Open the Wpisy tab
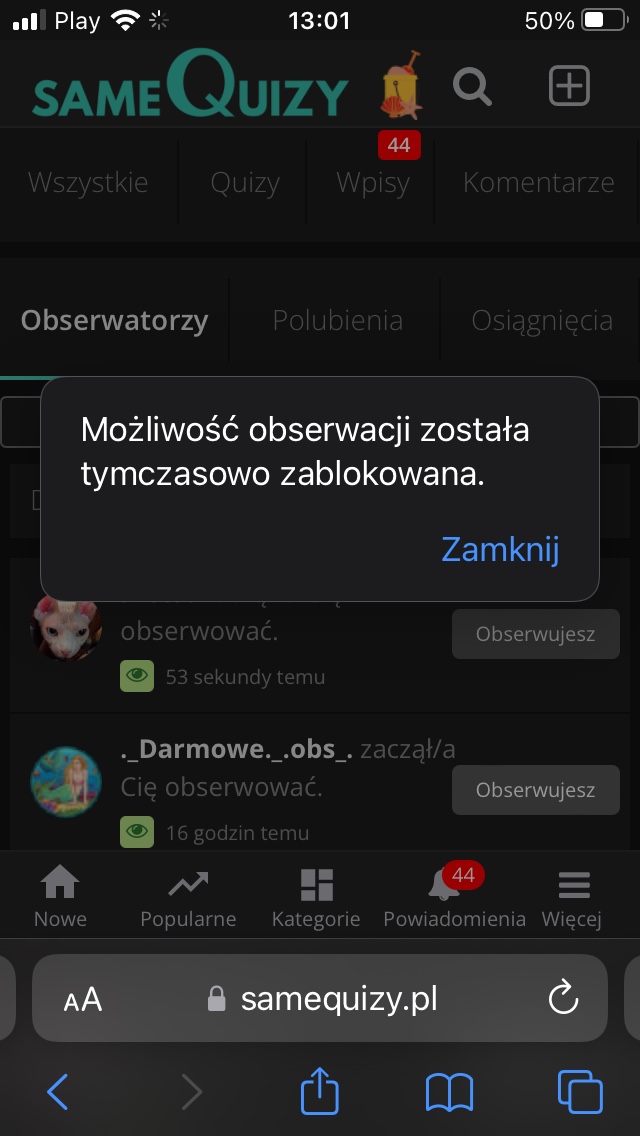 pyautogui.click(x=373, y=182)
